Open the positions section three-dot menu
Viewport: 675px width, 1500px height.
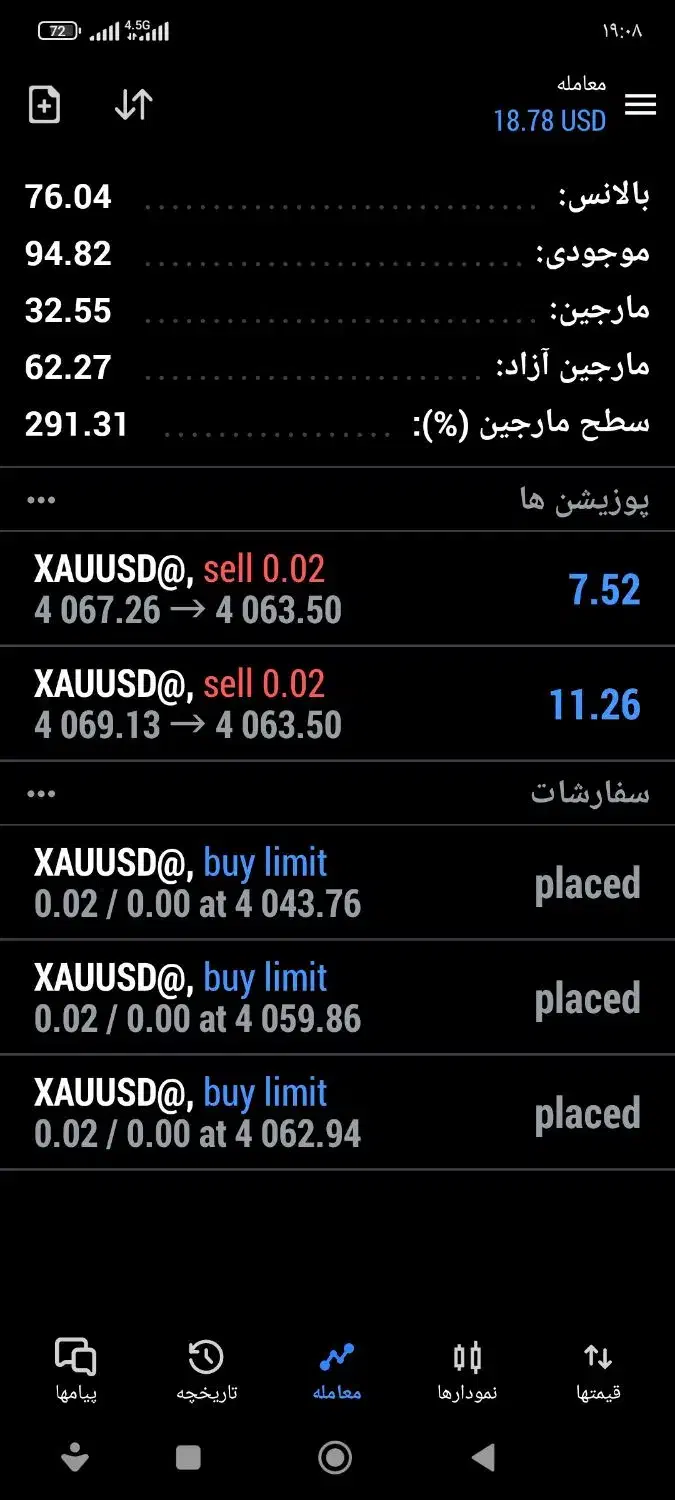tap(41, 500)
